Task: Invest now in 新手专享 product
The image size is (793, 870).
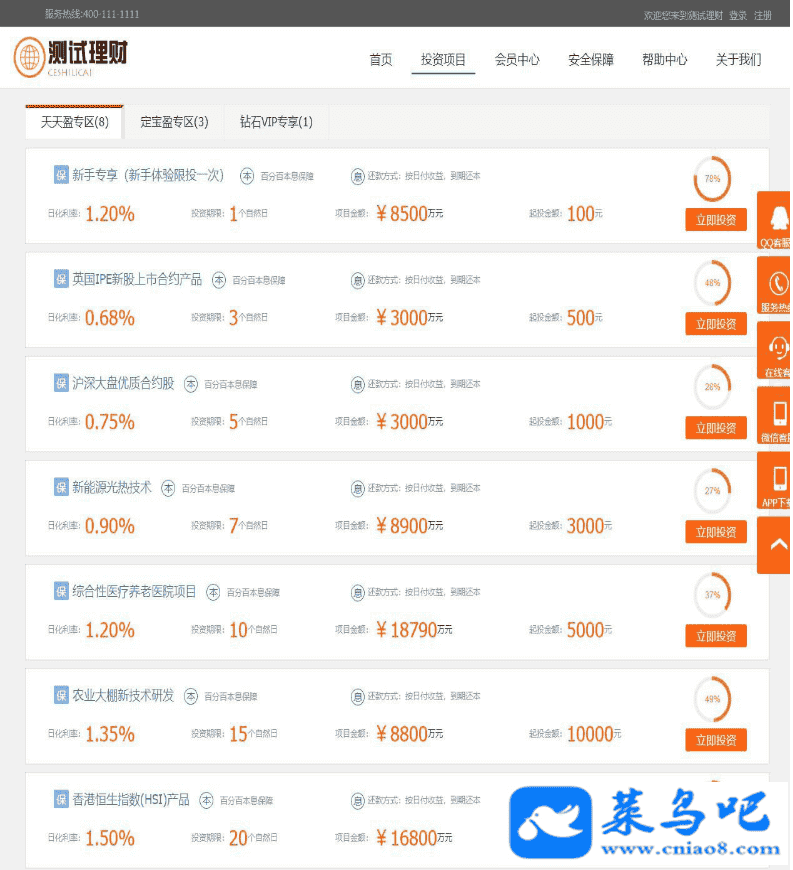Action: (715, 220)
